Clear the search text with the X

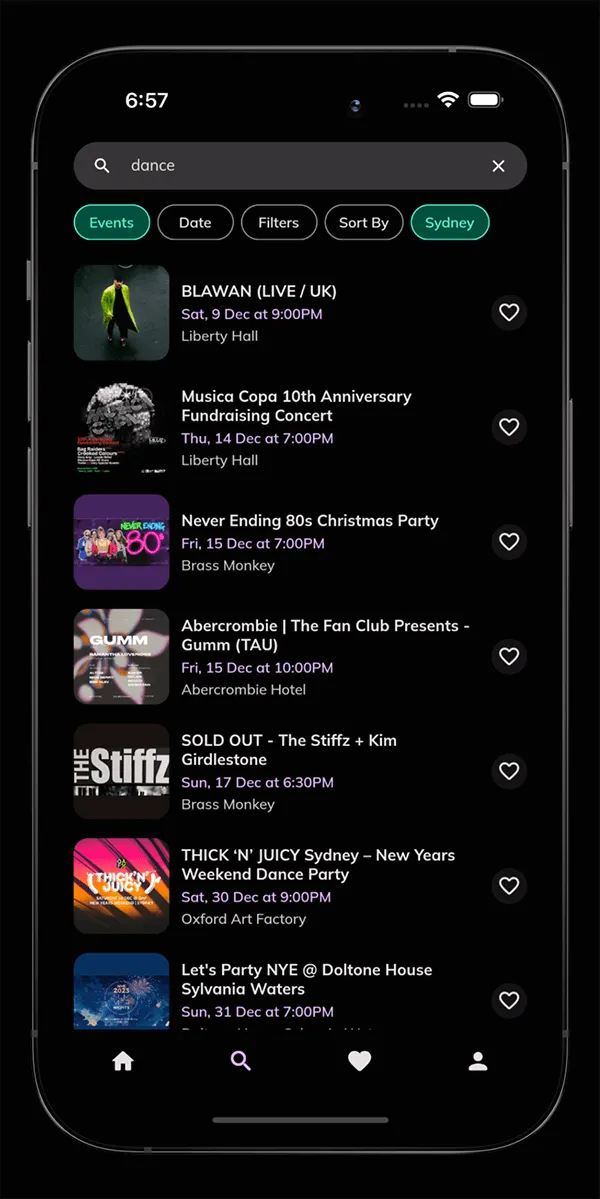point(498,166)
